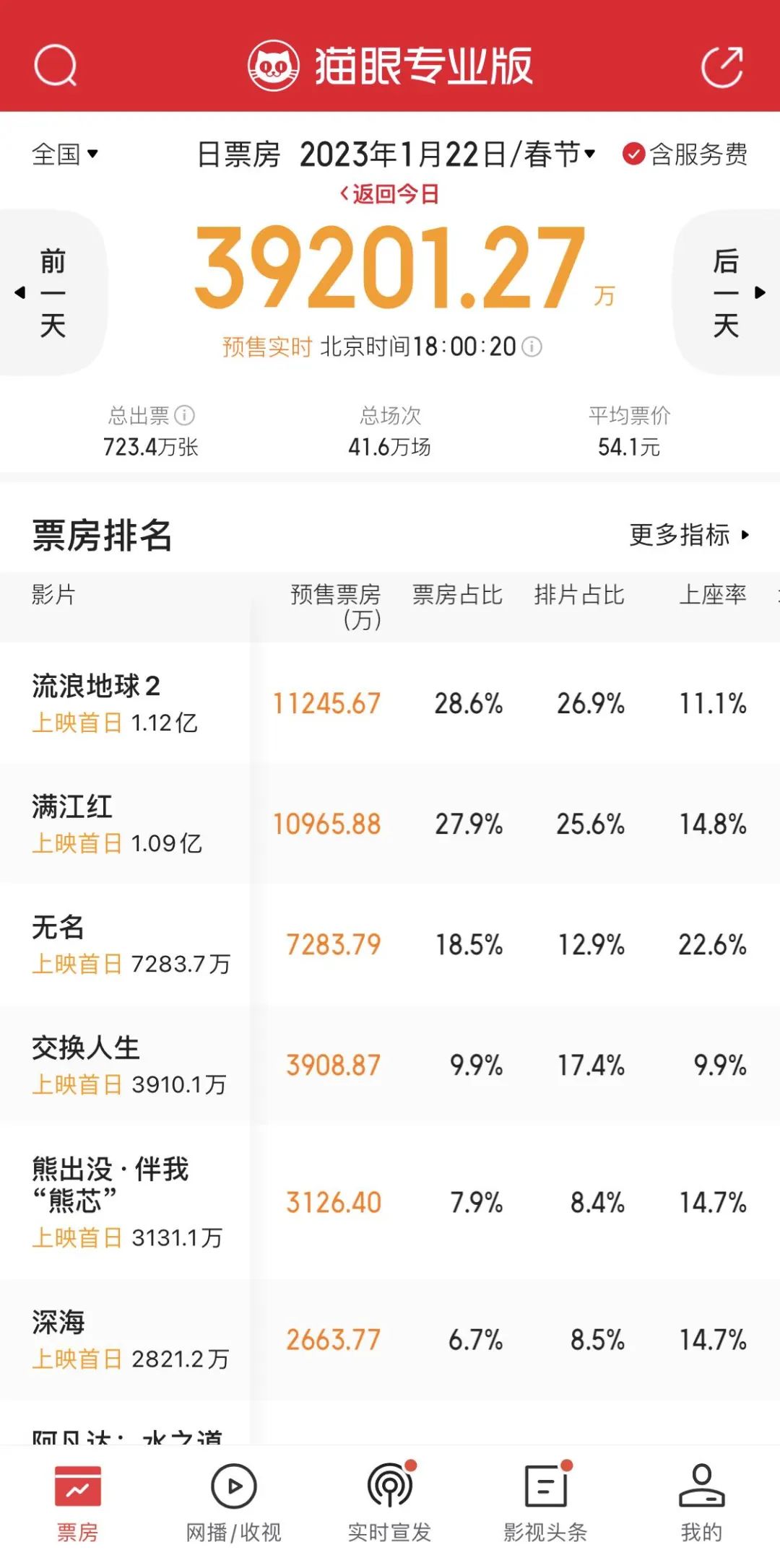Image resolution: width=780 pixels, height=1568 pixels.
Task: Expand 更多指标 options
Action: [x=689, y=535]
